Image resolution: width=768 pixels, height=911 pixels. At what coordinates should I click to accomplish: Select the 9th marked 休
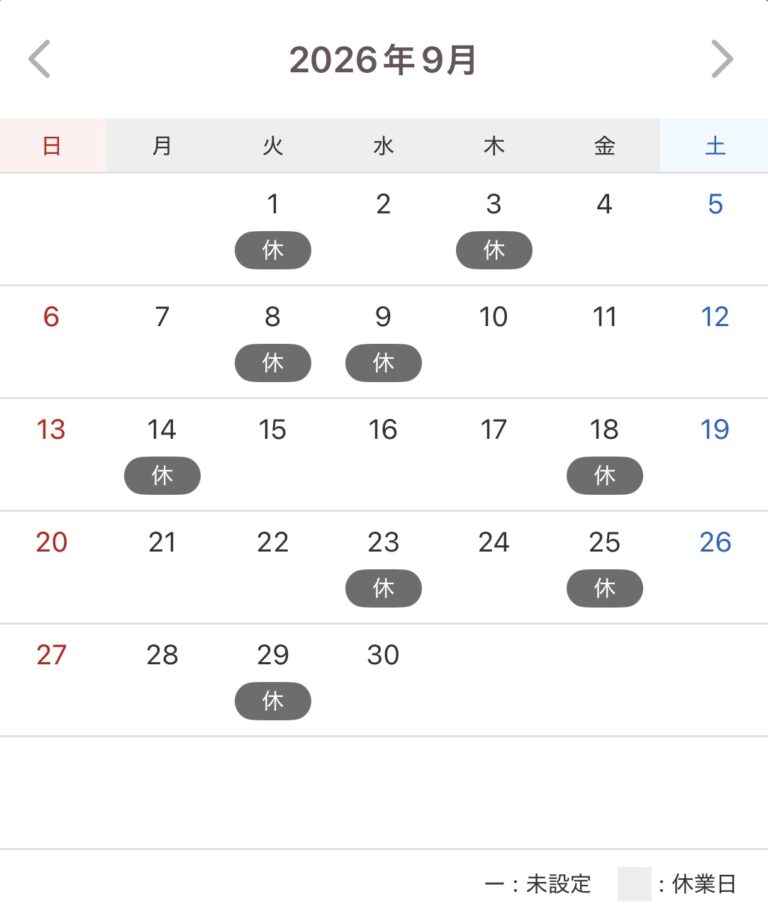[x=383, y=342]
